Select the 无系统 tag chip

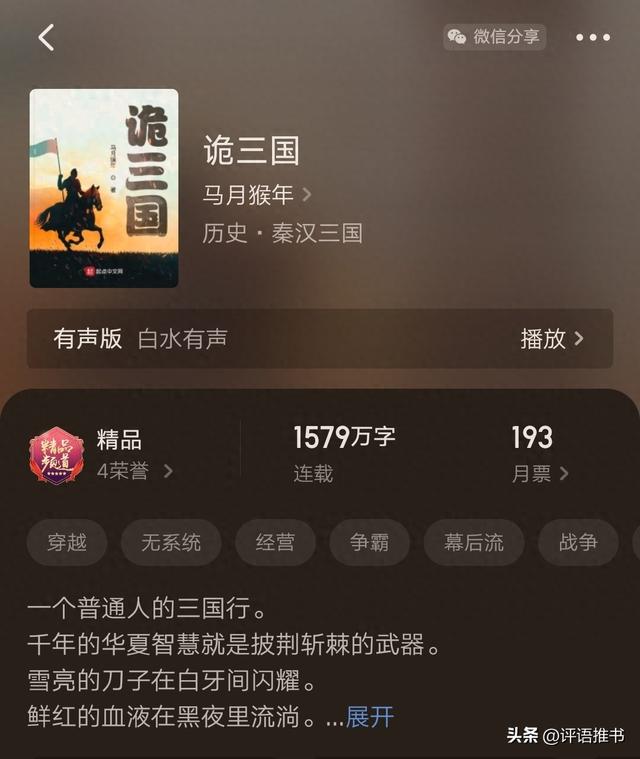click(x=171, y=542)
